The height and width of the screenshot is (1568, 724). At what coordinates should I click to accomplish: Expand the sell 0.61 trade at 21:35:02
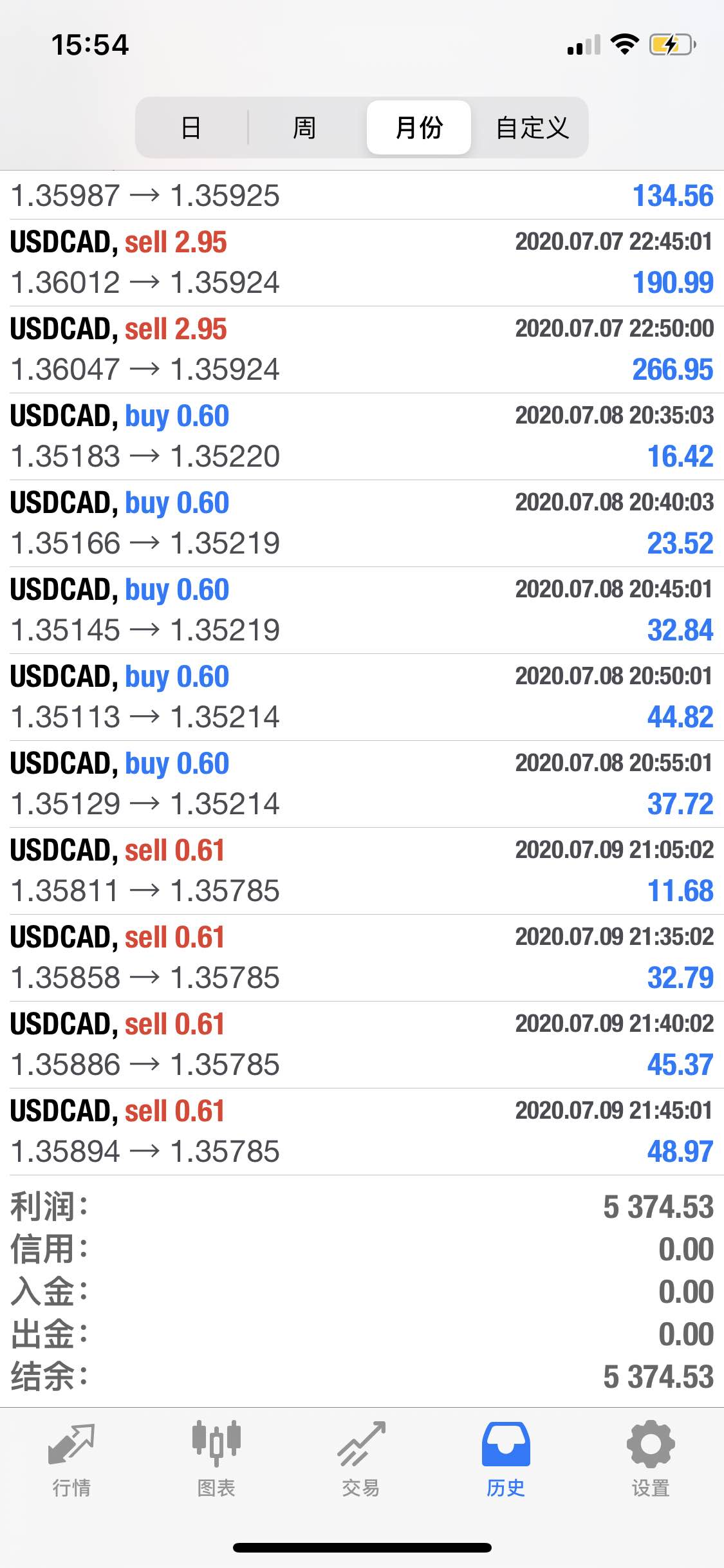tap(362, 958)
